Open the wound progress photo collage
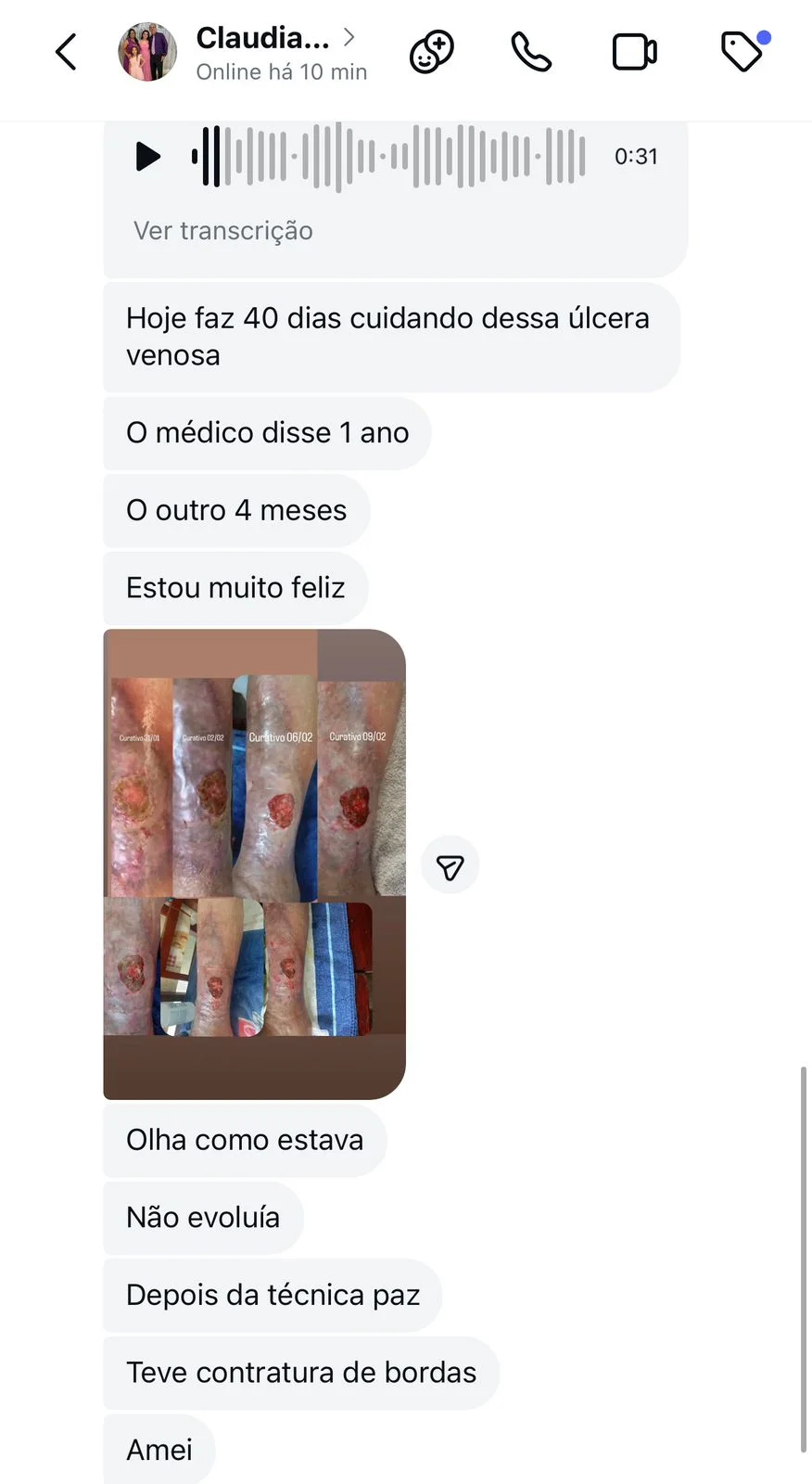Screen dimensions: 812x1484 pos(253,863)
